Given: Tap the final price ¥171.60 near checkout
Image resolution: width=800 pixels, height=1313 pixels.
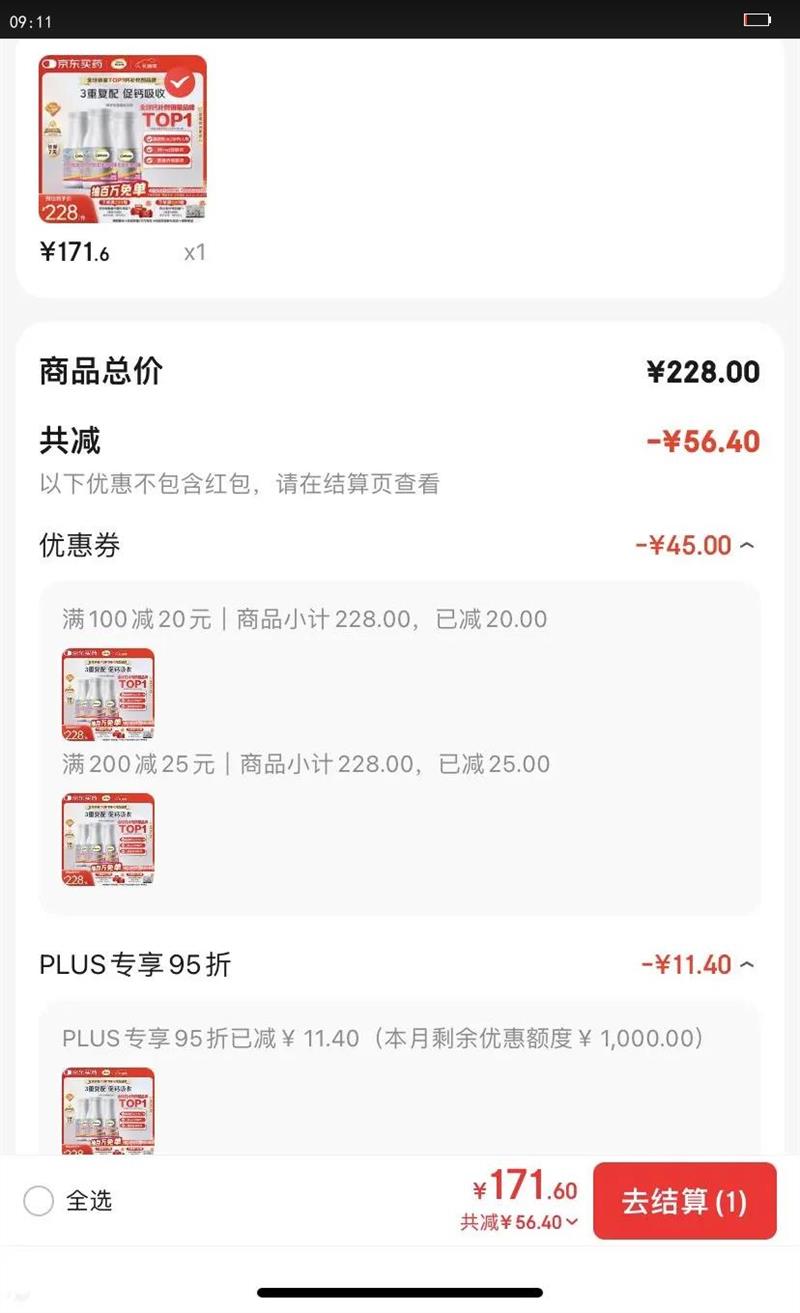Looking at the screenshot, I should [x=524, y=1188].
